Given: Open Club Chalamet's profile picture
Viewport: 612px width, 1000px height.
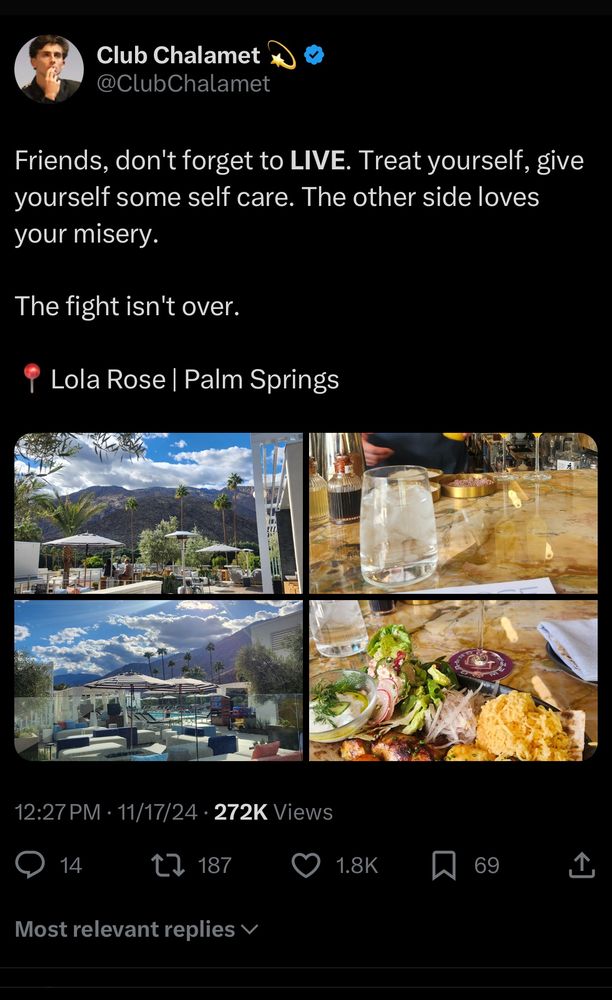Looking at the screenshot, I should pyautogui.click(x=49, y=69).
